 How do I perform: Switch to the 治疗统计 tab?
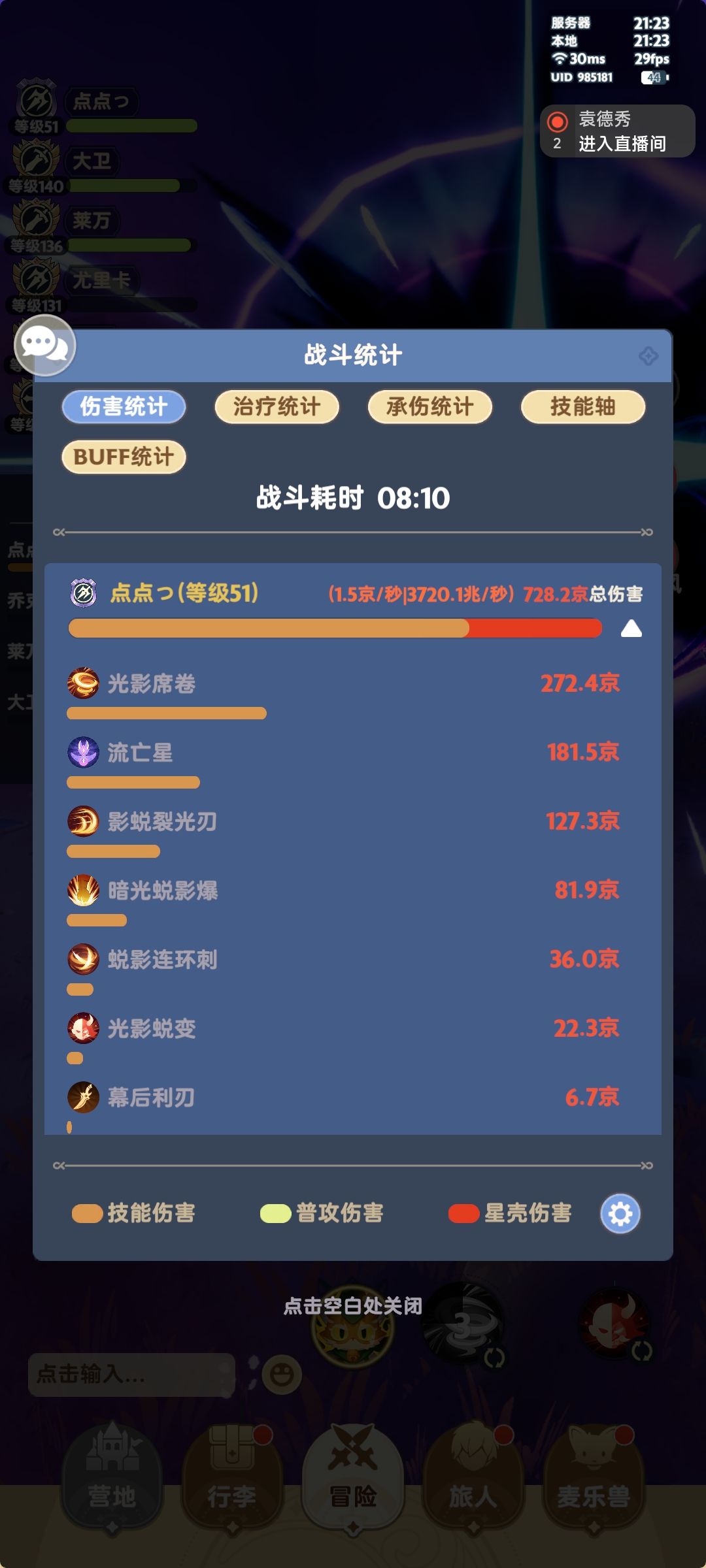click(276, 406)
